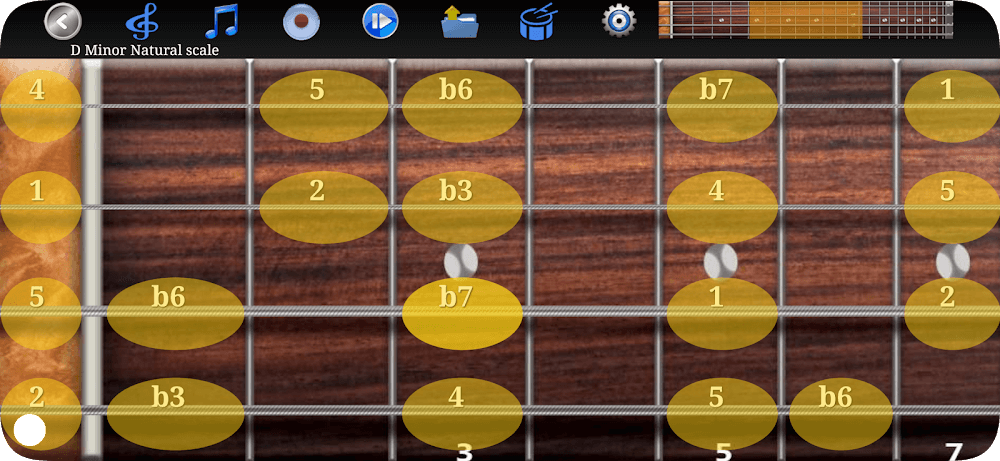Start recording with the record button

(x=301, y=20)
